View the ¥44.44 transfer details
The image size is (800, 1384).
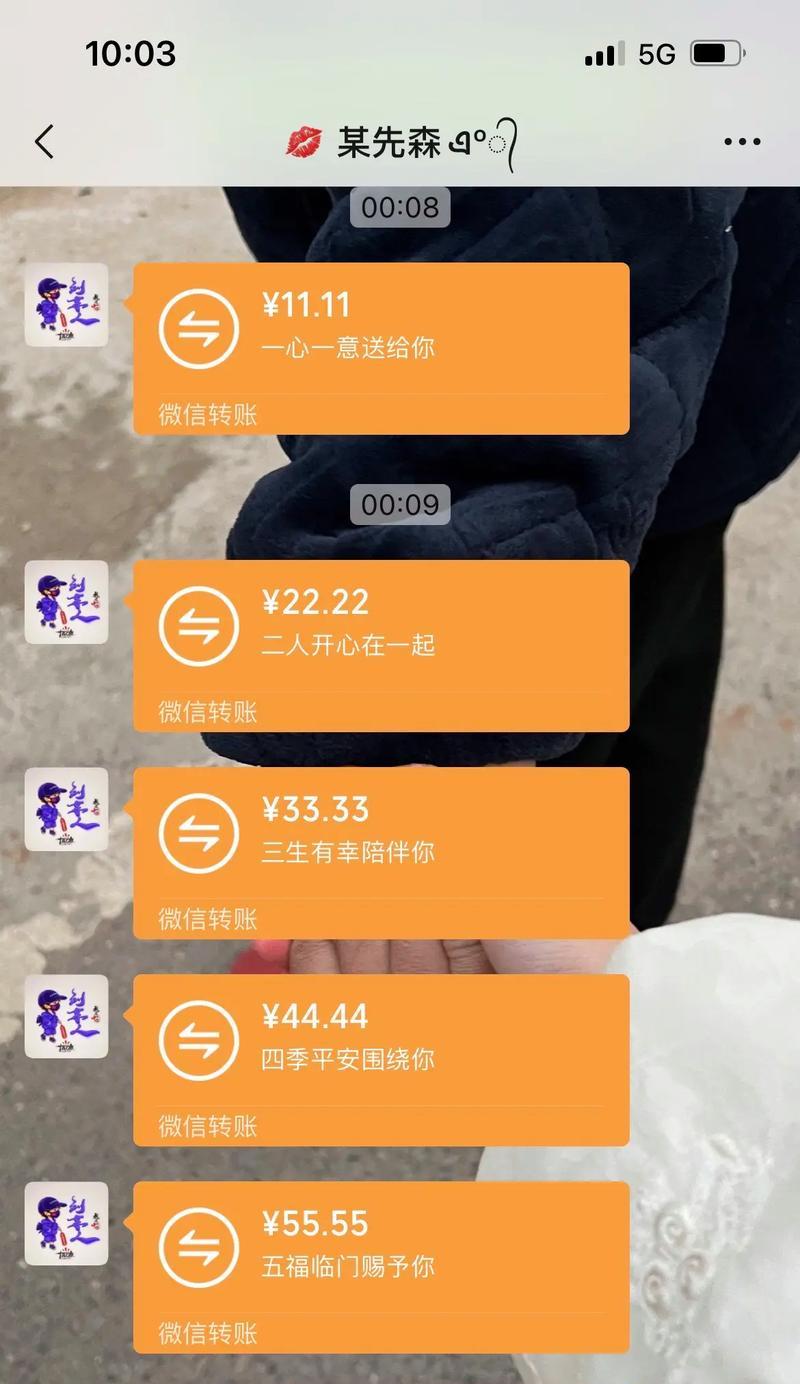381,1059
